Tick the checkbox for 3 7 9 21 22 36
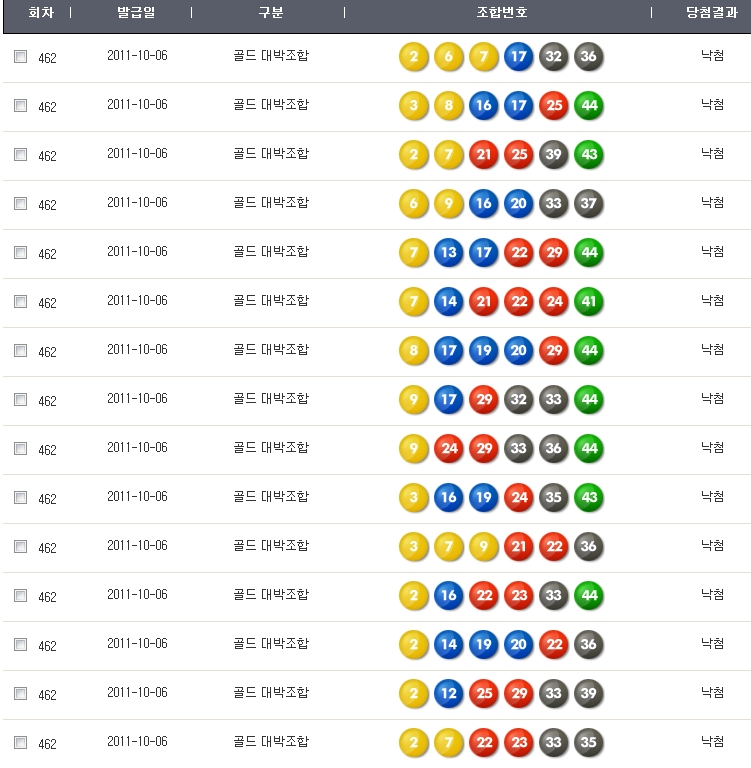 (20, 547)
